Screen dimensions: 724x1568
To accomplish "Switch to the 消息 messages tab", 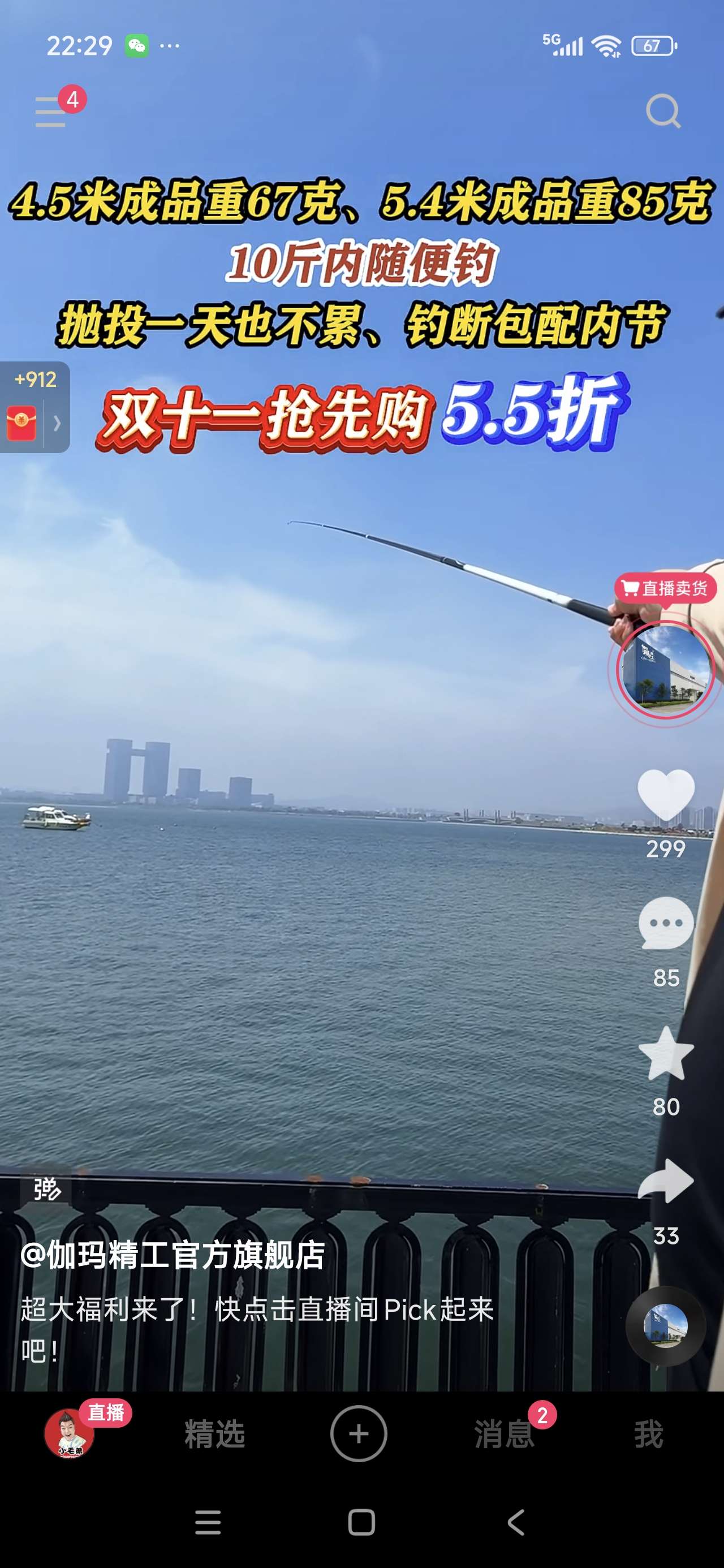I will 504,1435.
